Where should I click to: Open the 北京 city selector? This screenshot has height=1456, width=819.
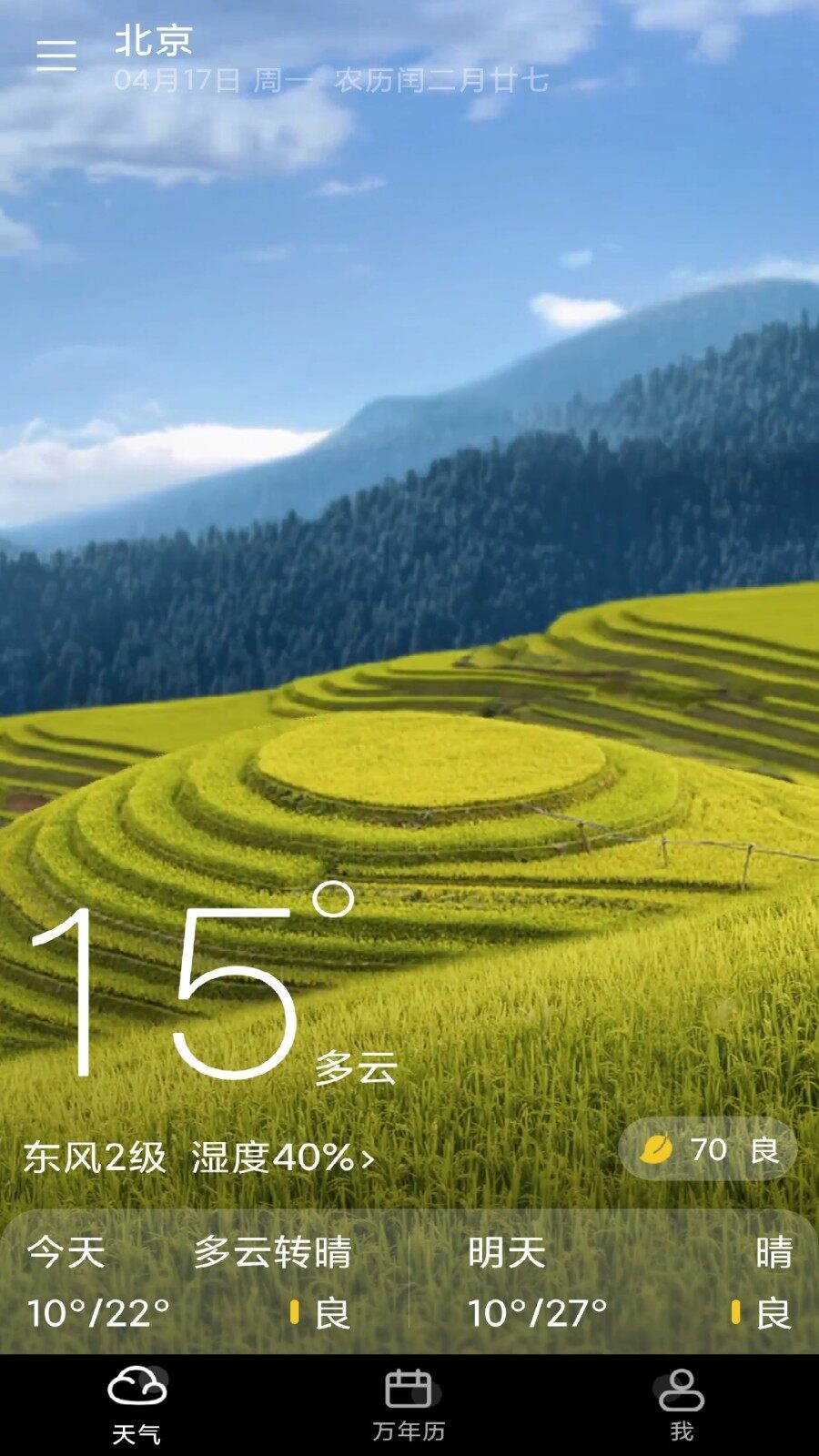point(154,40)
